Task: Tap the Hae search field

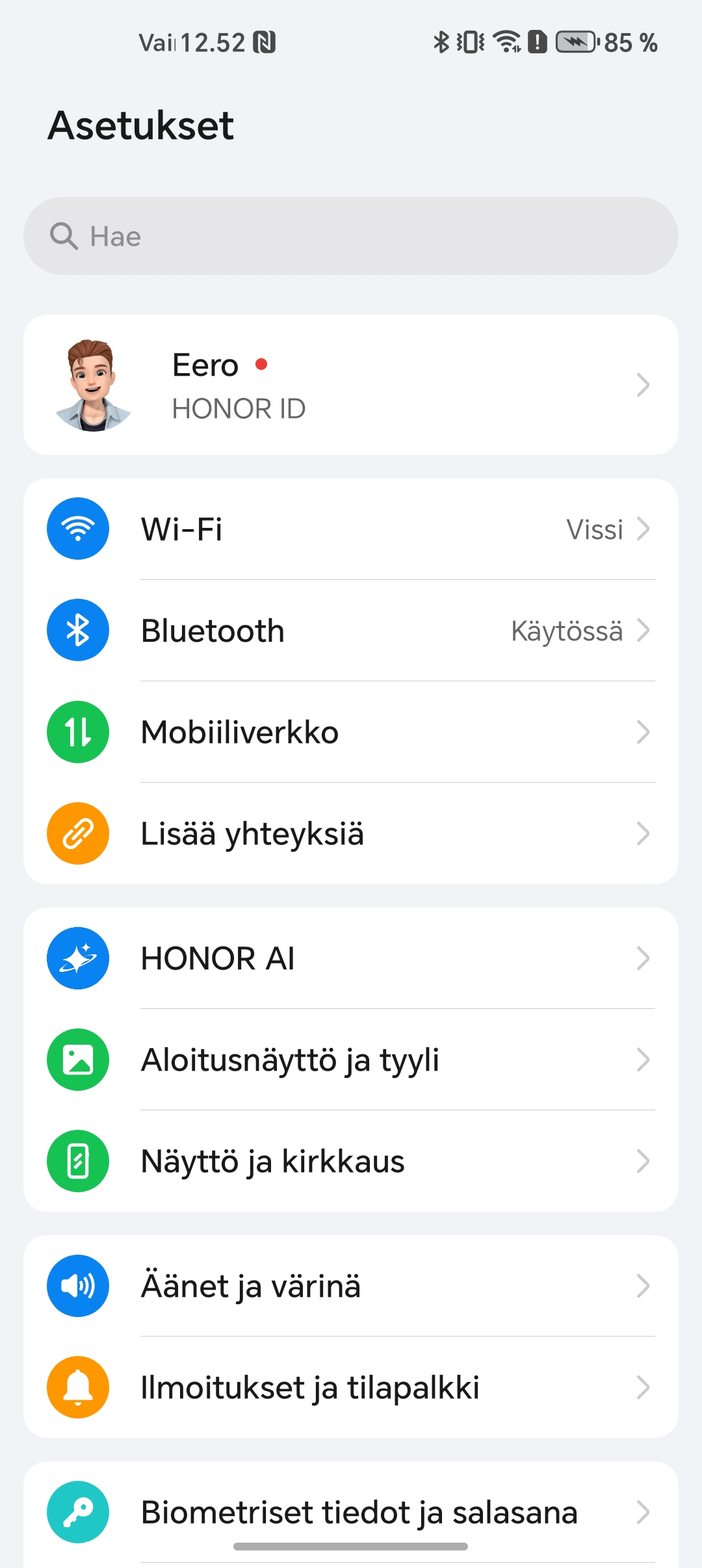Action: [351, 236]
